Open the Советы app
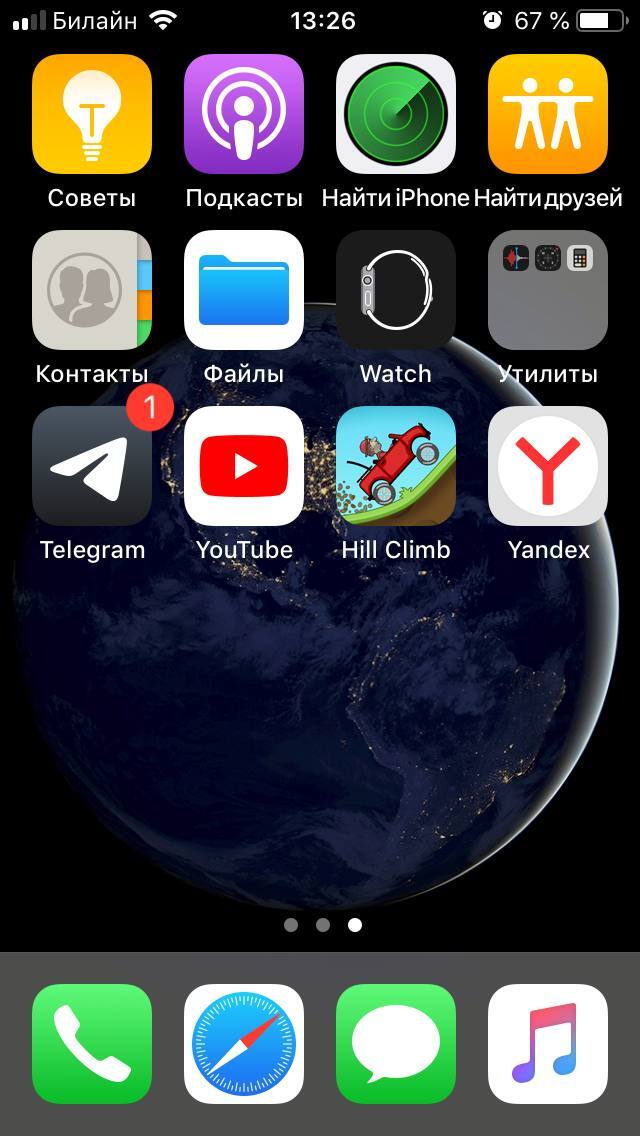640x1136 pixels. [x=92, y=114]
